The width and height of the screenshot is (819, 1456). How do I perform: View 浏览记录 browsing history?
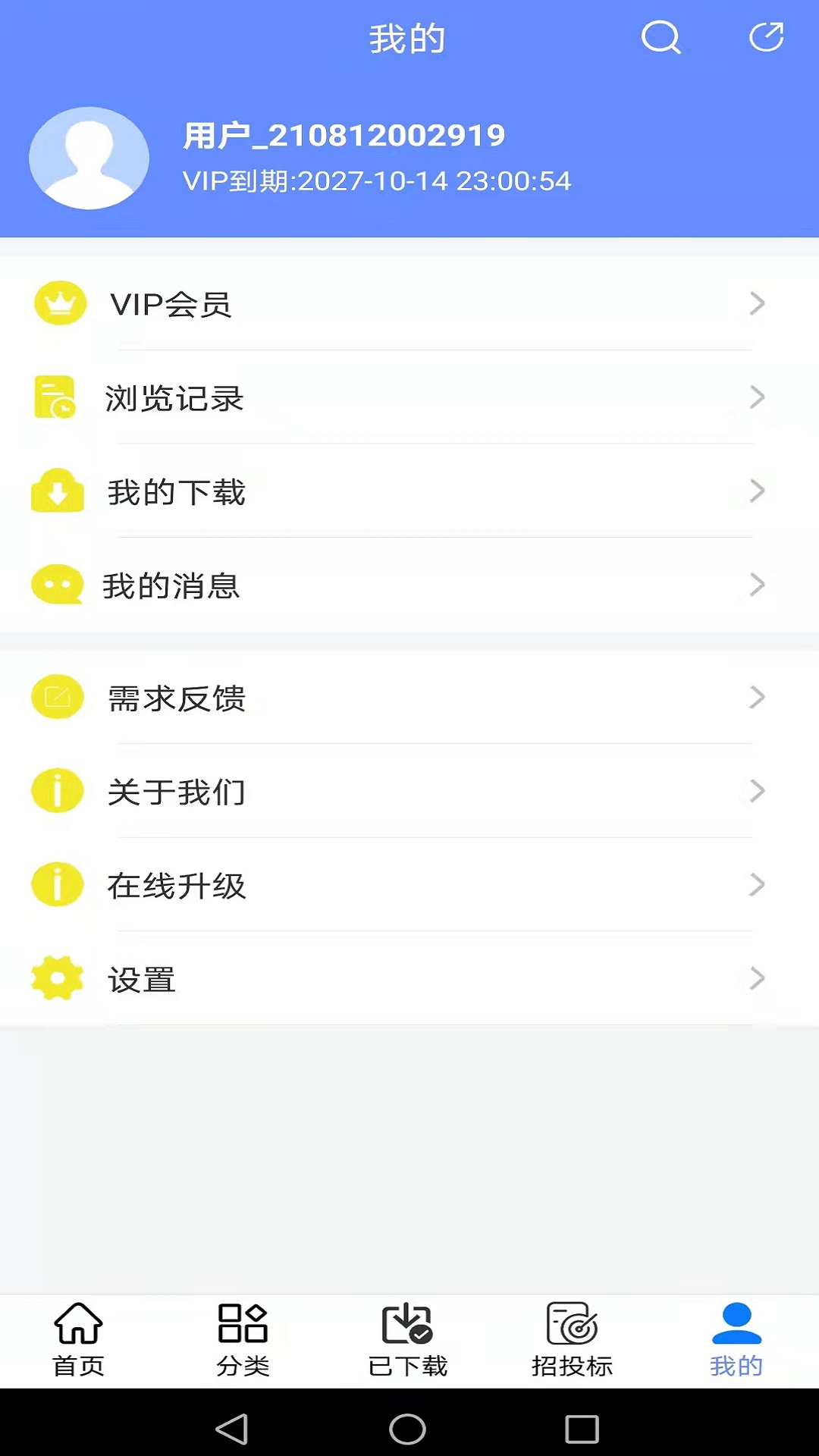pyautogui.click(x=409, y=398)
